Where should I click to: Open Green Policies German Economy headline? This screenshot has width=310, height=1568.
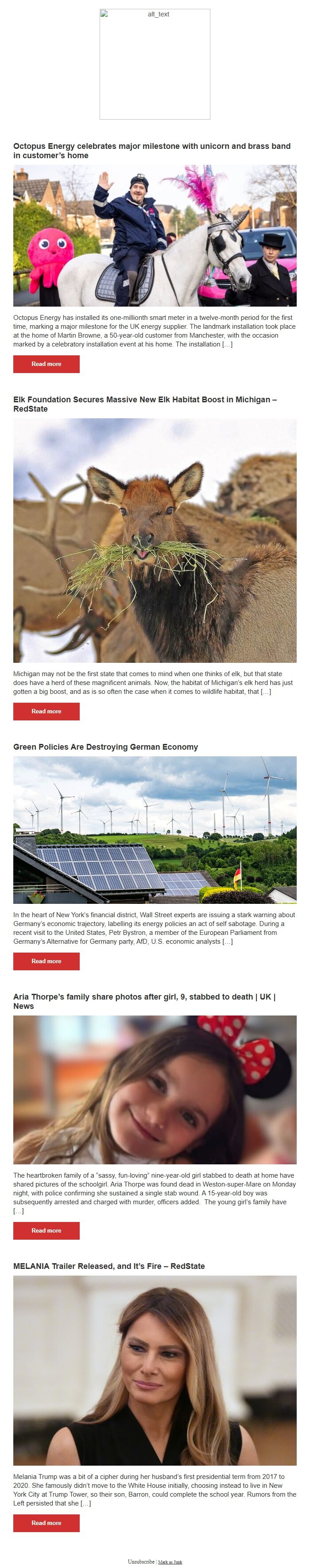[105, 746]
